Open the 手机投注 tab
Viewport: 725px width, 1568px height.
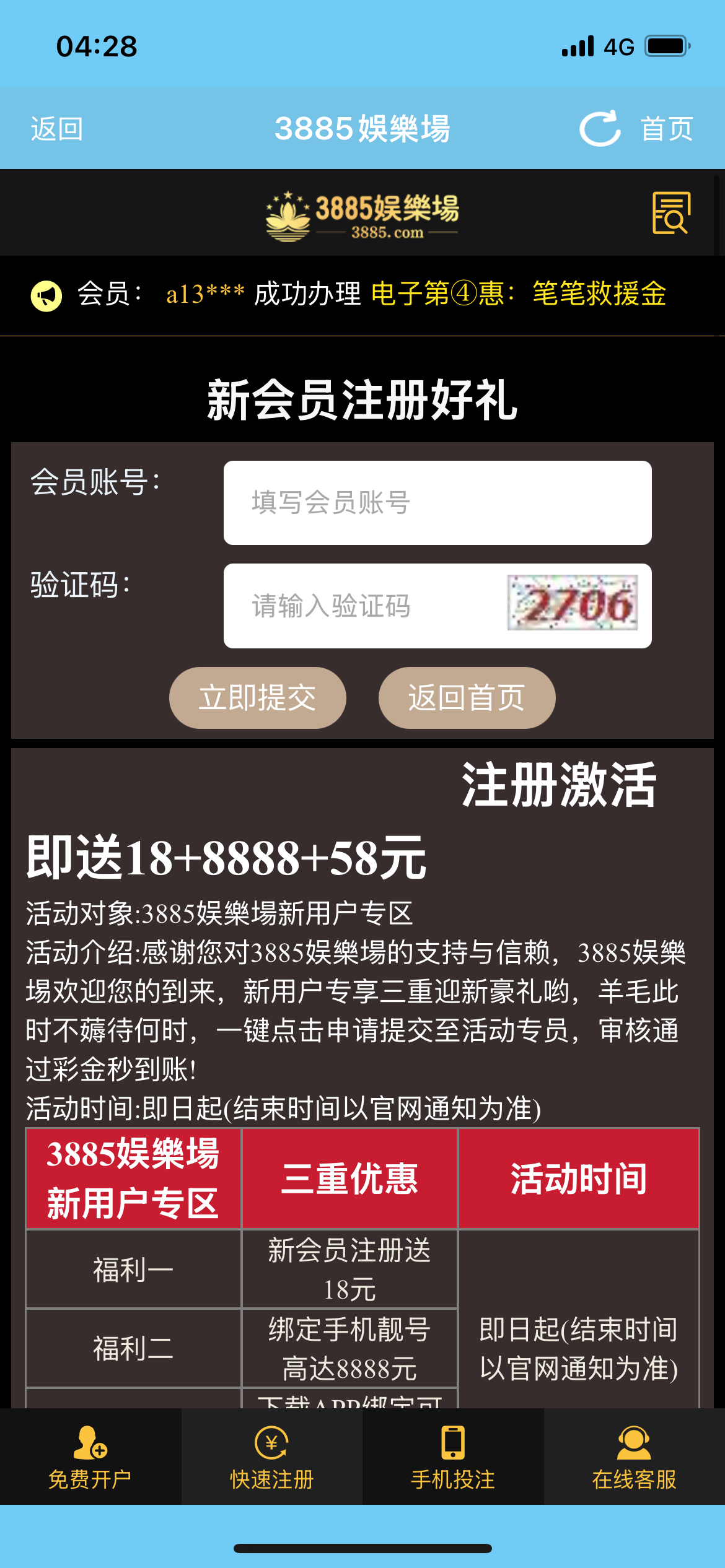pos(453,1457)
